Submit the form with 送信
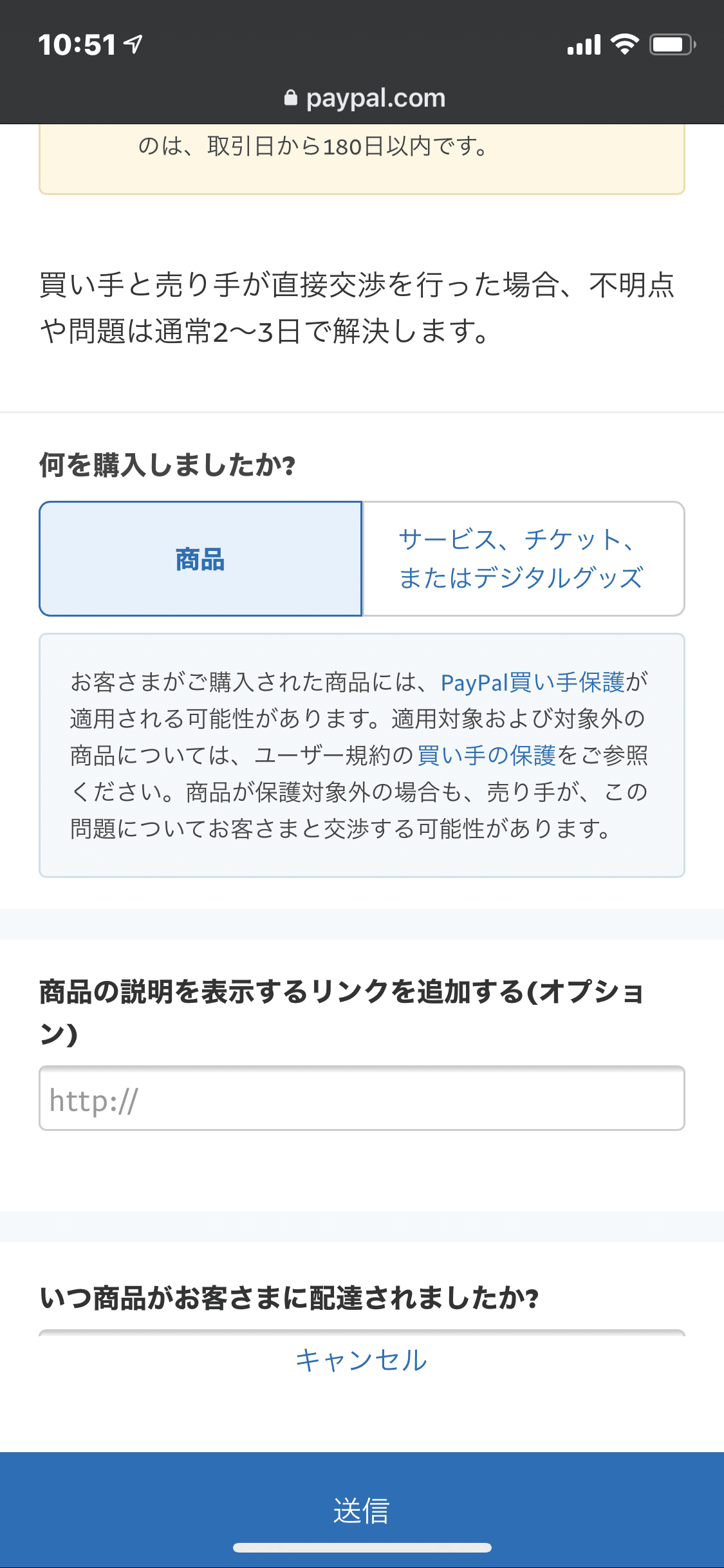The image size is (724, 1568). (362, 1509)
